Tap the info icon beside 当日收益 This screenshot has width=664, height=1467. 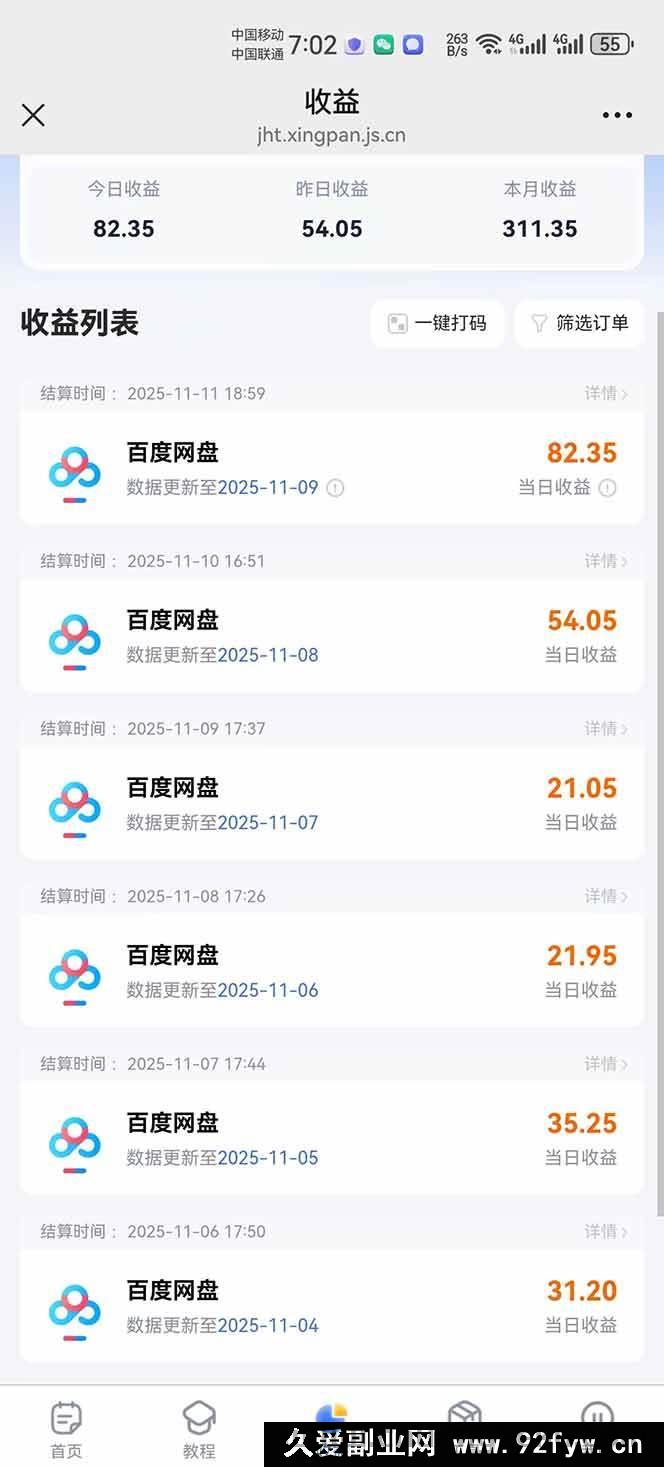tap(607, 488)
